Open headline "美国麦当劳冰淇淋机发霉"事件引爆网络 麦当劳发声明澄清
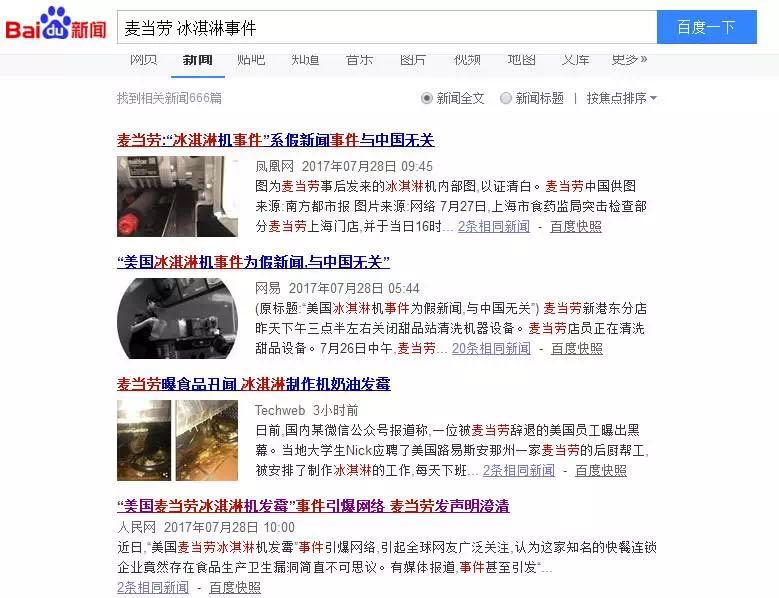This screenshot has width=779, height=598. click(313, 506)
